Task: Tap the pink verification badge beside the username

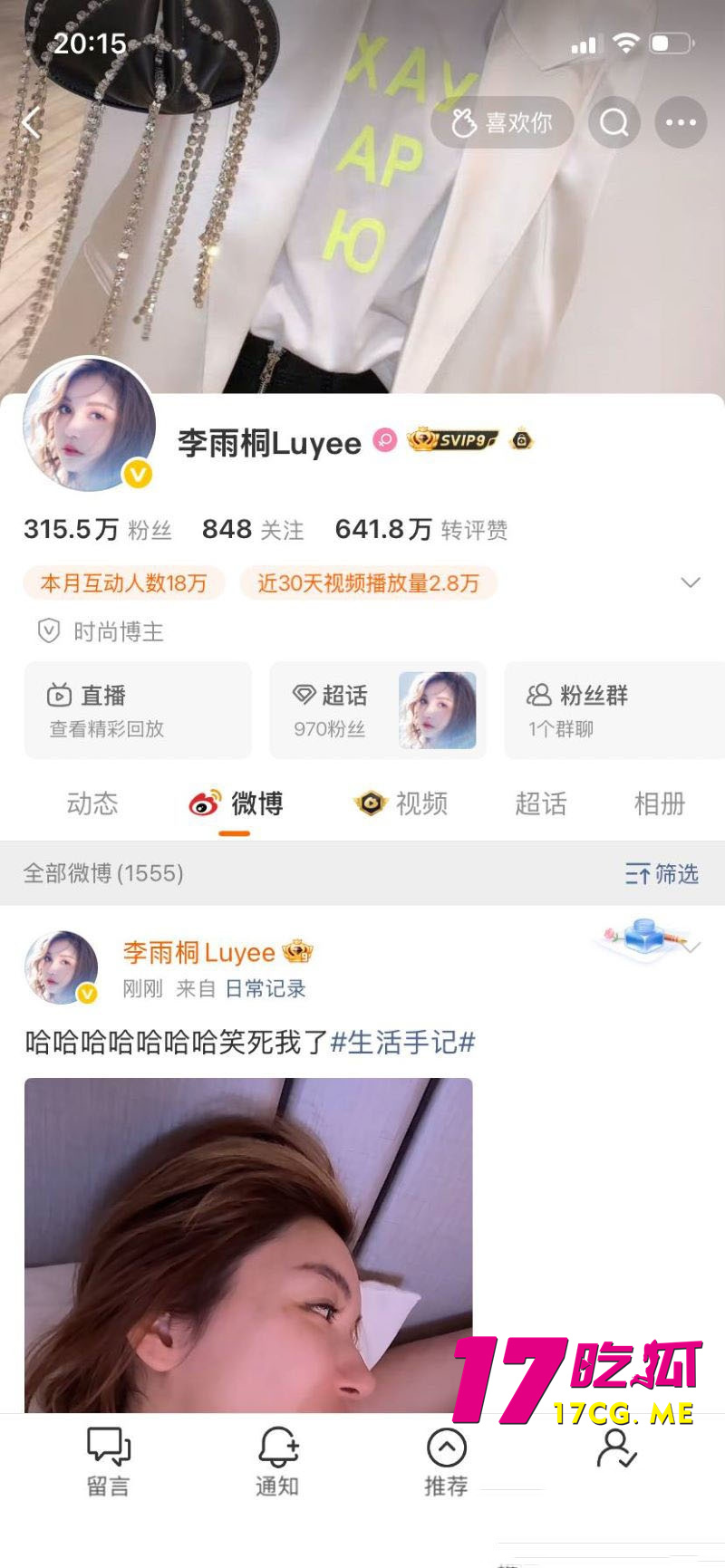Action: coord(382,441)
